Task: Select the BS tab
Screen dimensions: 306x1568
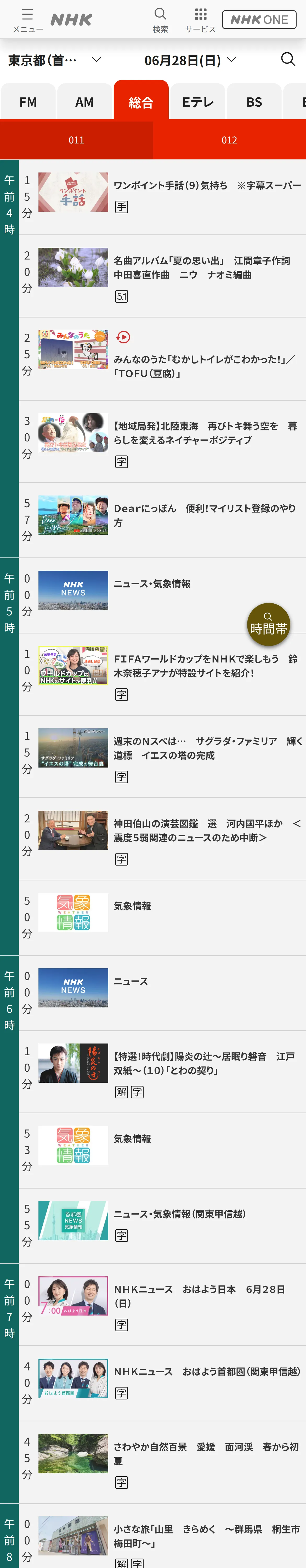Action: [254, 102]
